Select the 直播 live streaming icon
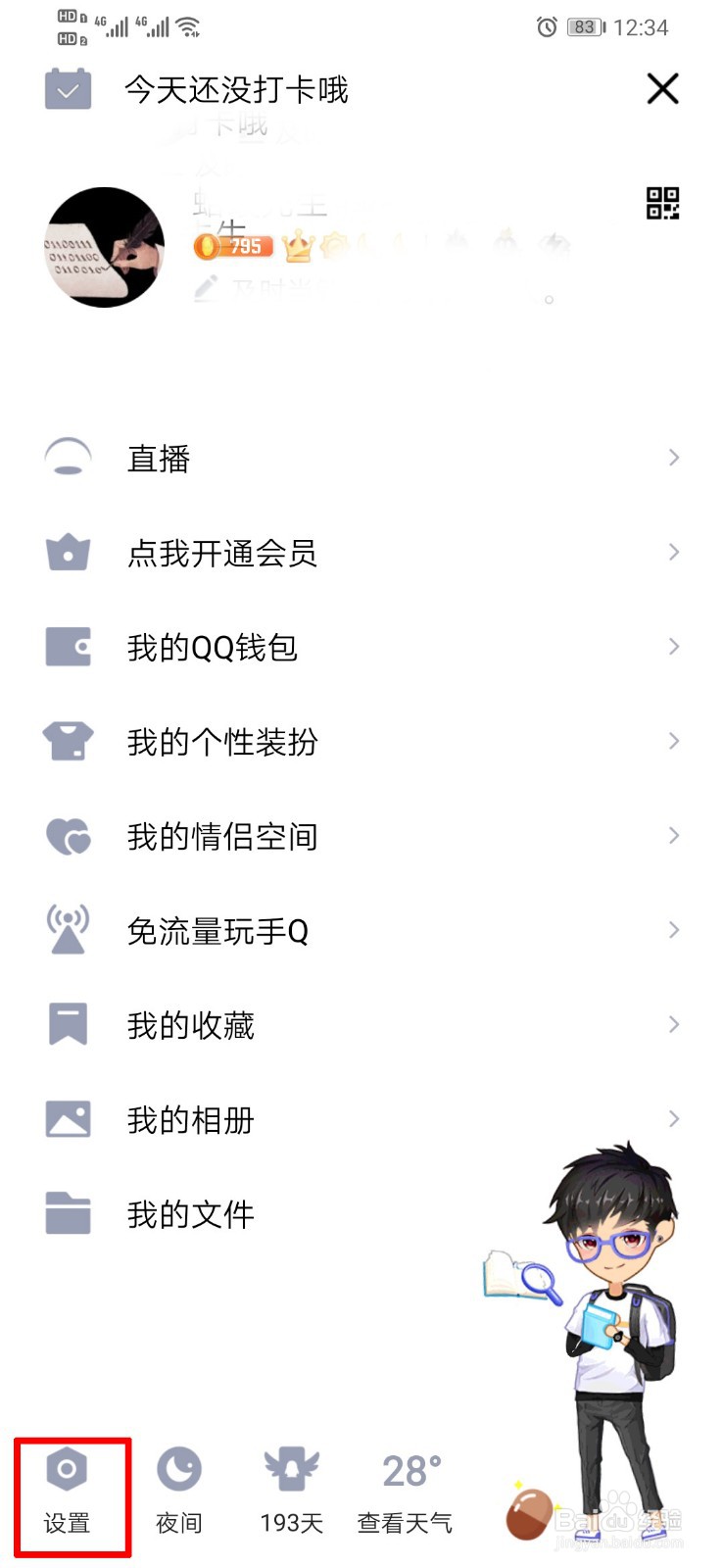723x1568 pixels. (67, 457)
